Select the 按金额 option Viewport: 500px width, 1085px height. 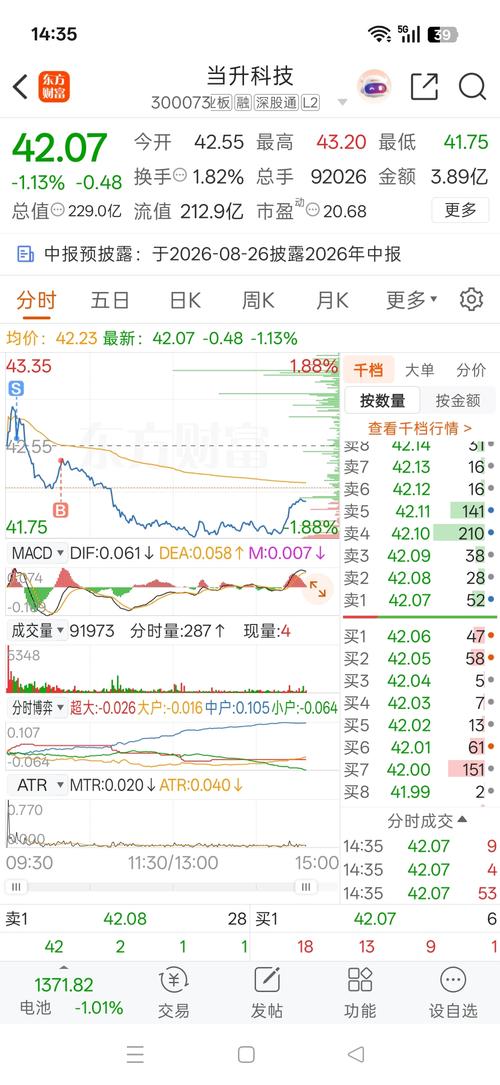click(458, 400)
